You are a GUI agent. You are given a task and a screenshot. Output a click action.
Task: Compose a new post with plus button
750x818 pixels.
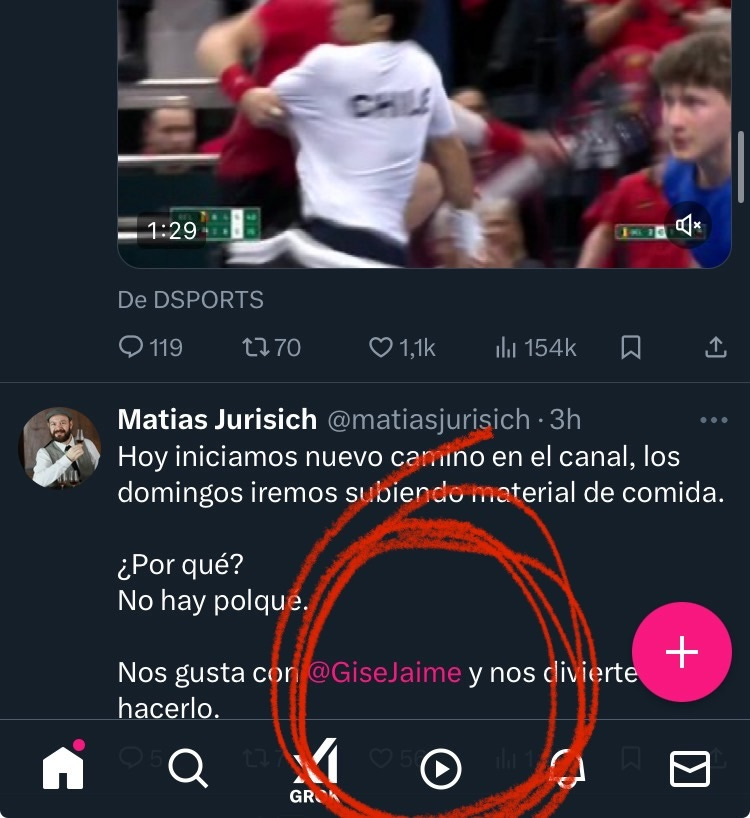coord(682,652)
